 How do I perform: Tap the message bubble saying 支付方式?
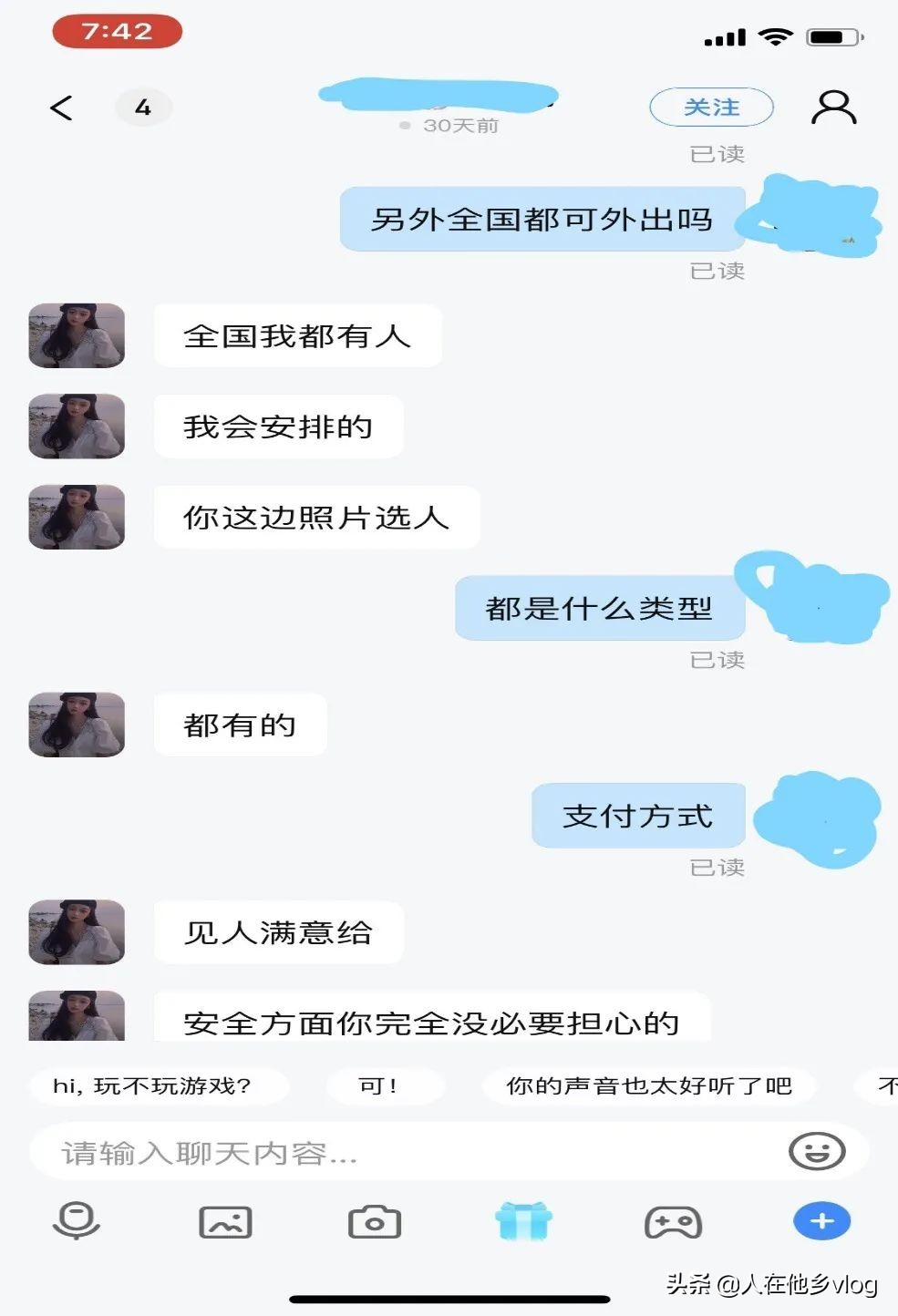(x=638, y=816)
